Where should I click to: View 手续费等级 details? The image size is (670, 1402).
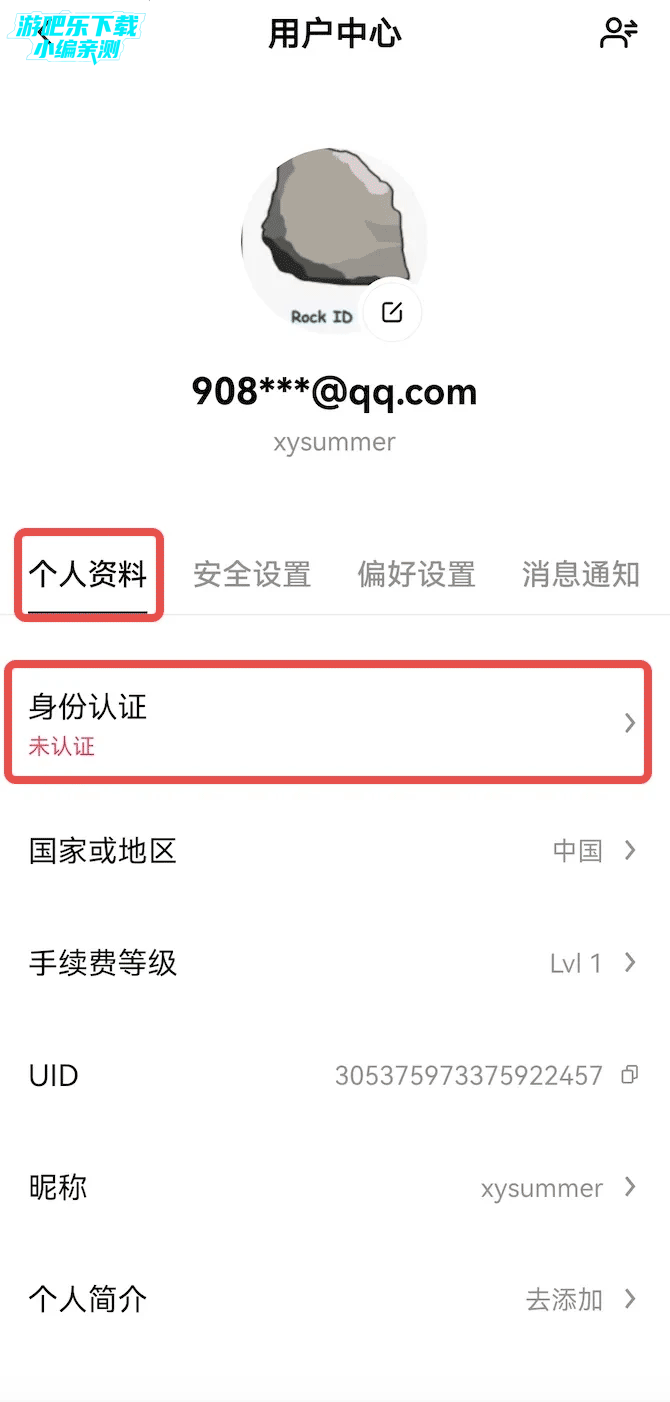(334, 963)
